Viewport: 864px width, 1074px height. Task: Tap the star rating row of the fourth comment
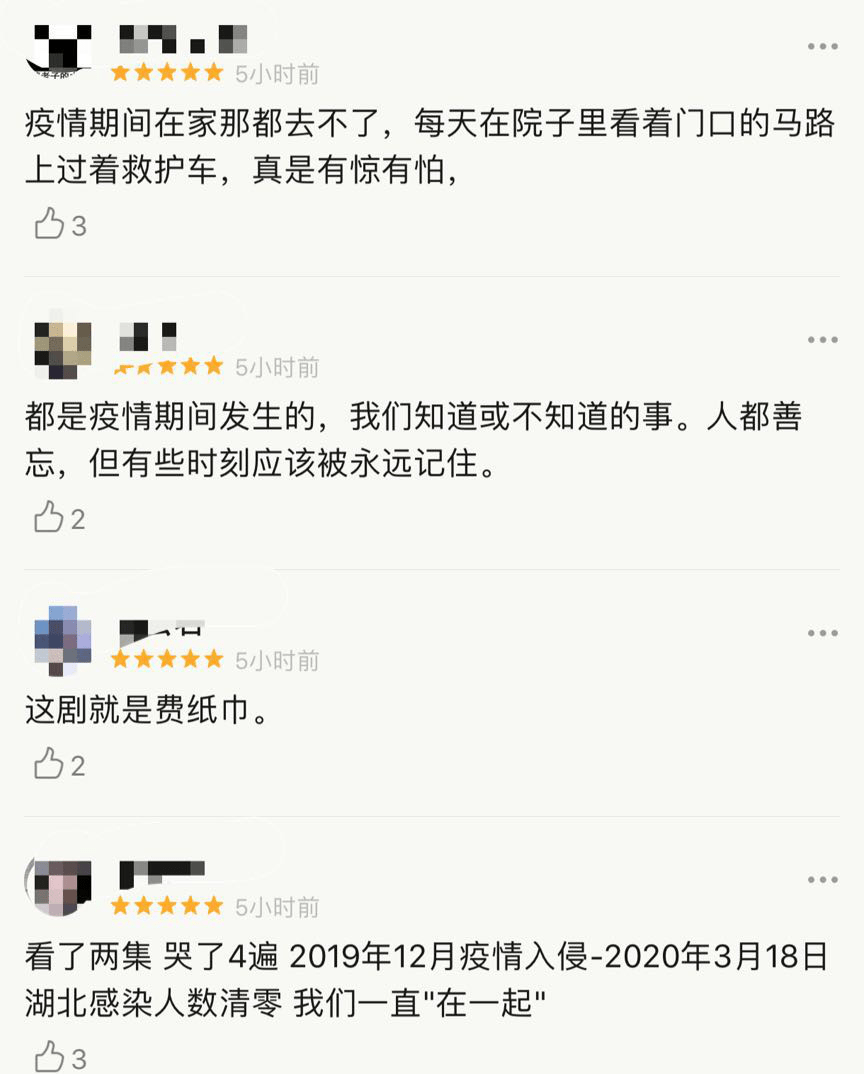pos(167,908)
